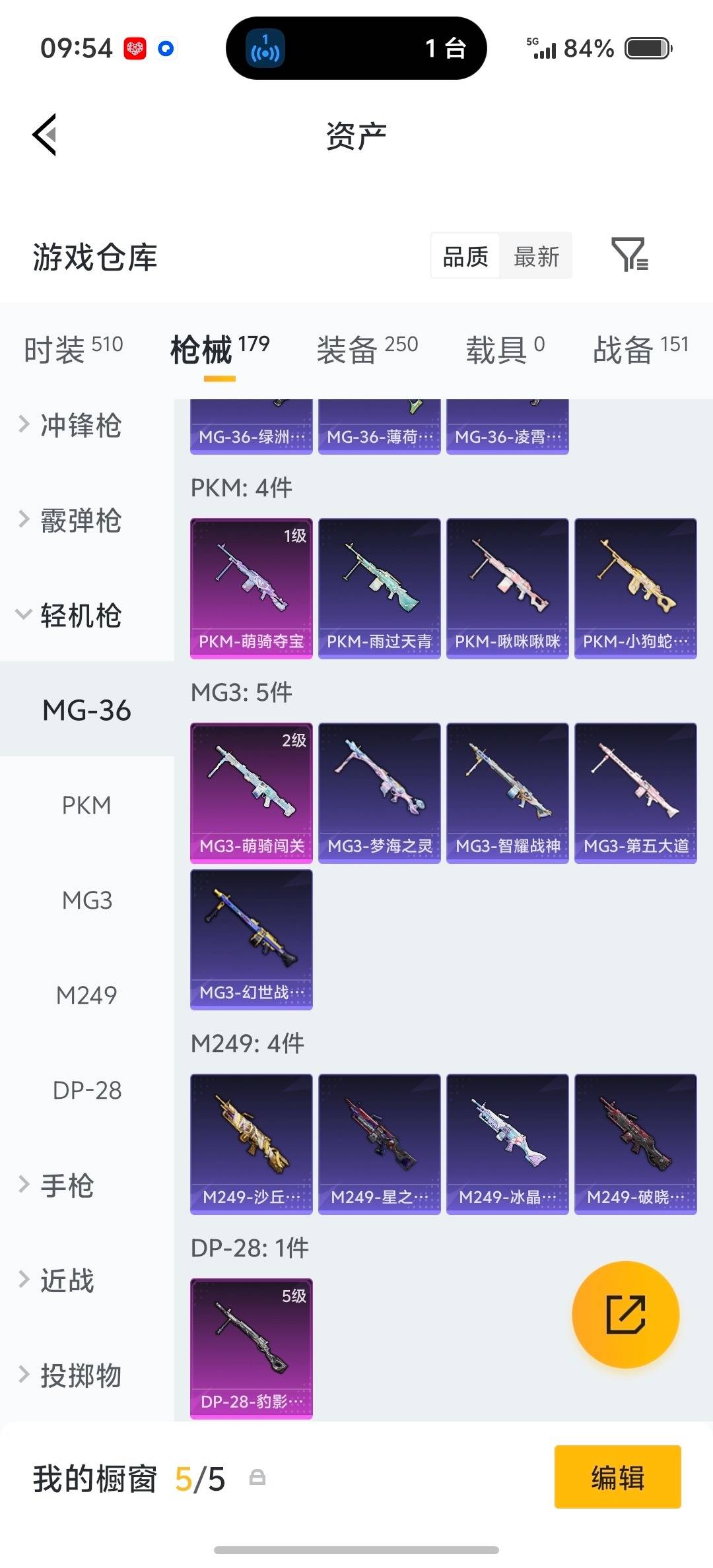713x1568 pixels.
Task: Sort warehouse items by 品质
Action: [465, 256]
